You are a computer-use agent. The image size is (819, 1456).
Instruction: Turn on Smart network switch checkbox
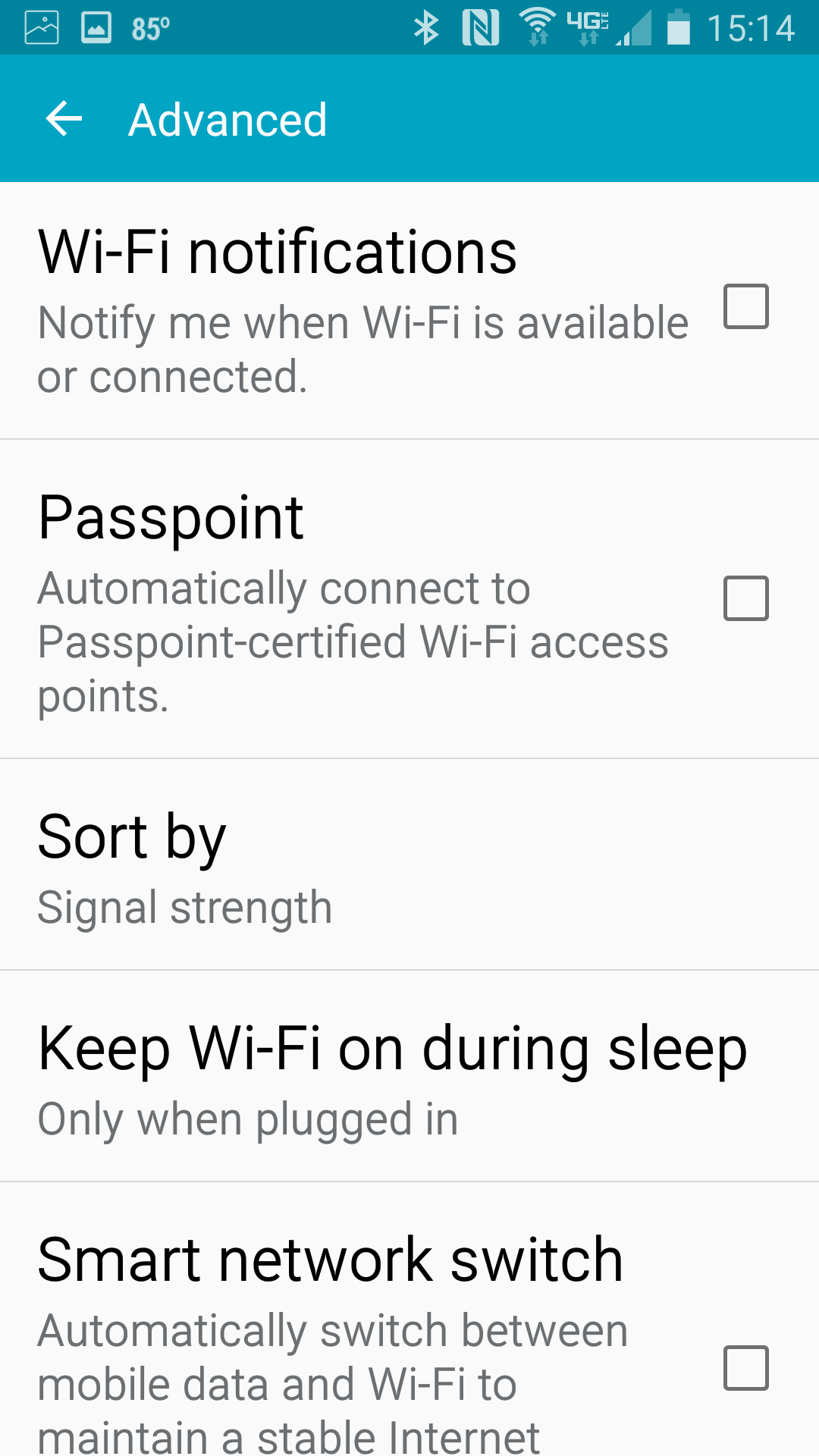(x=745, y=1368)
